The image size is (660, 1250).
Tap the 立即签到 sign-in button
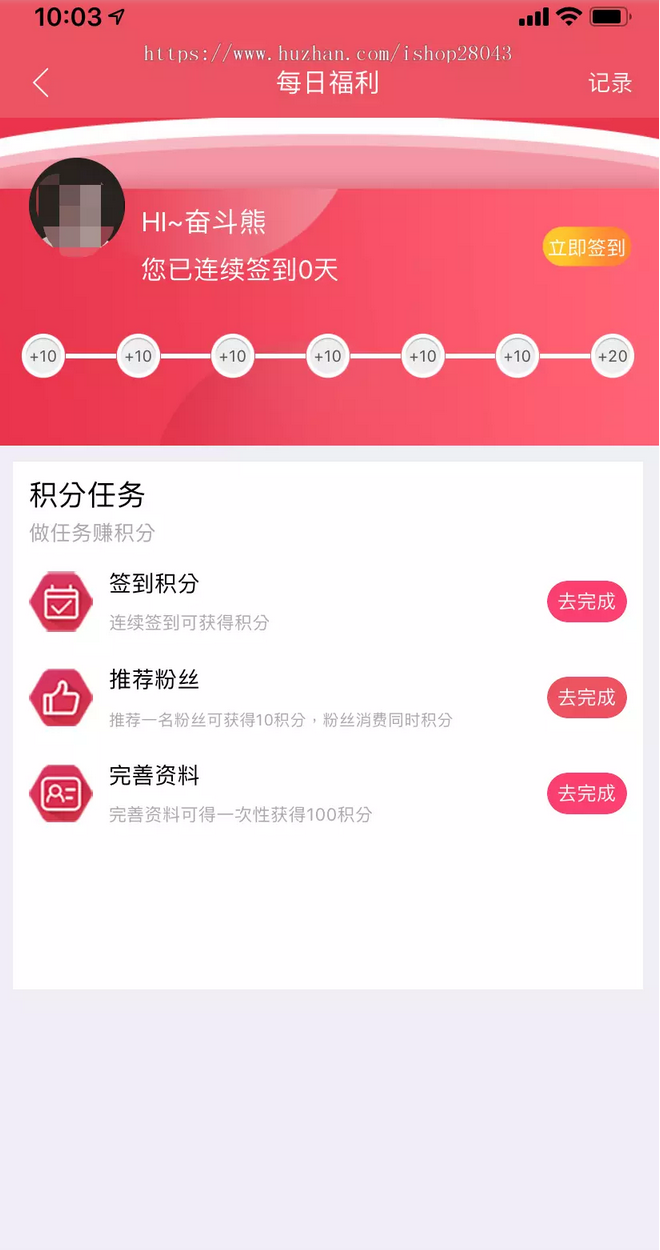point(587,248)
